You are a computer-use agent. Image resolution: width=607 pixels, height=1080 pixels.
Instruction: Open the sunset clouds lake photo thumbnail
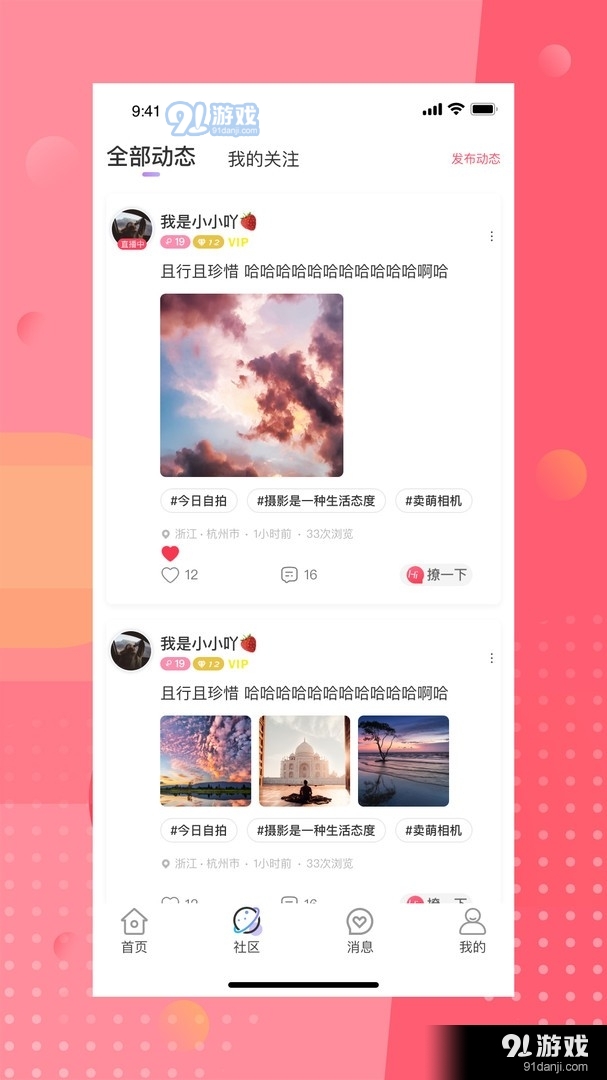coord(206,761)
